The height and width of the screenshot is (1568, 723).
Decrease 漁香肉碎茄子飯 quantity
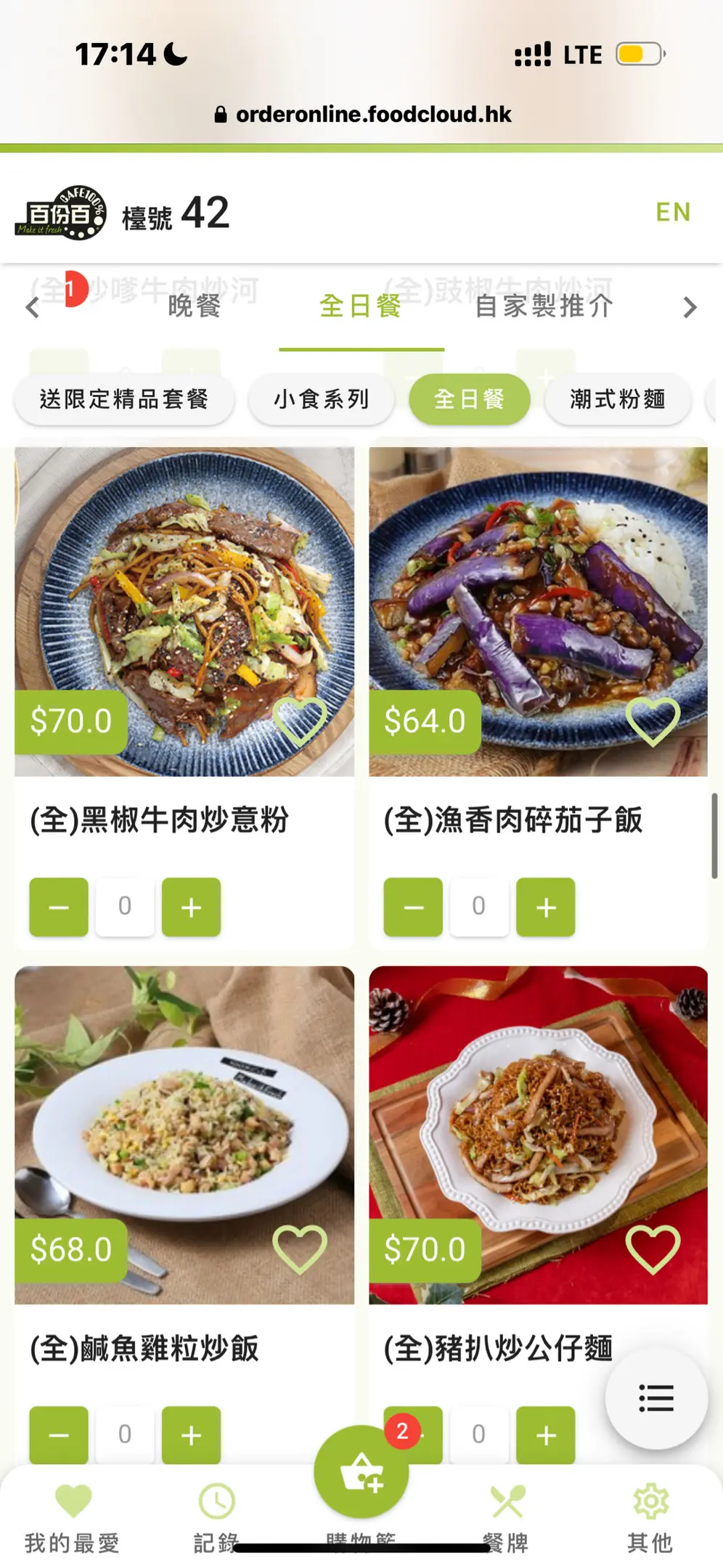413,907
